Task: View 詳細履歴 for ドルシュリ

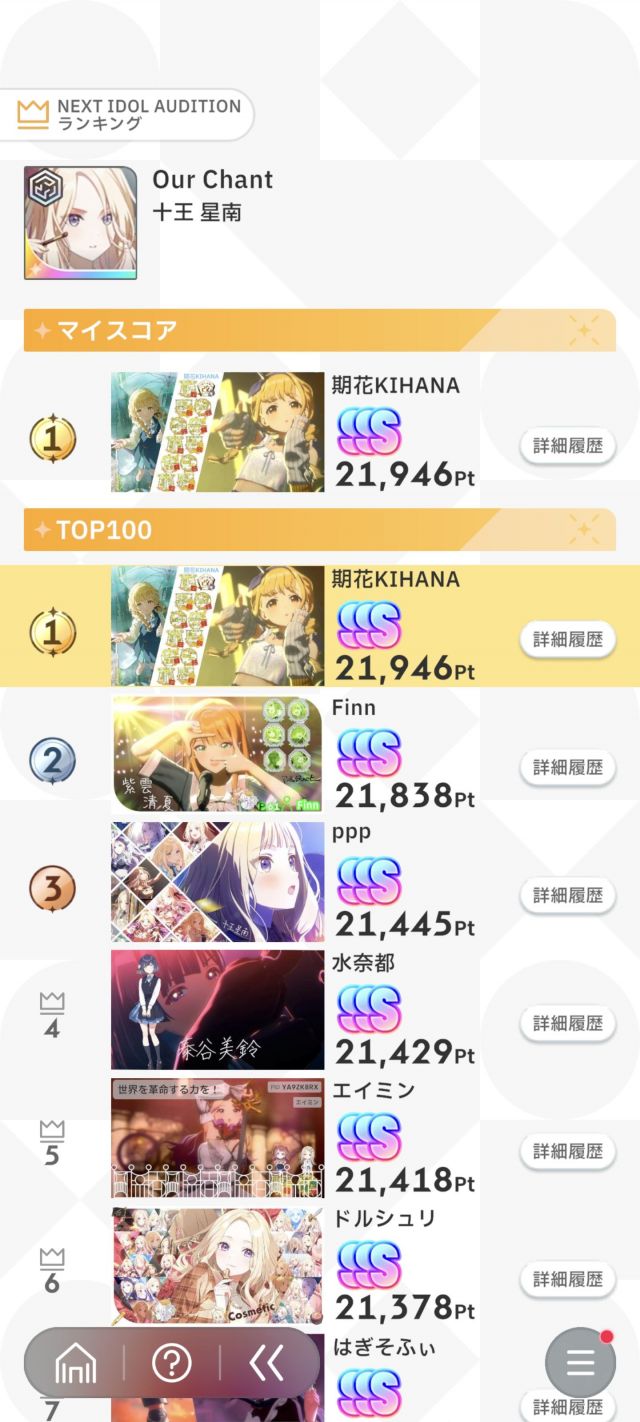Action: pos(567,1279)
